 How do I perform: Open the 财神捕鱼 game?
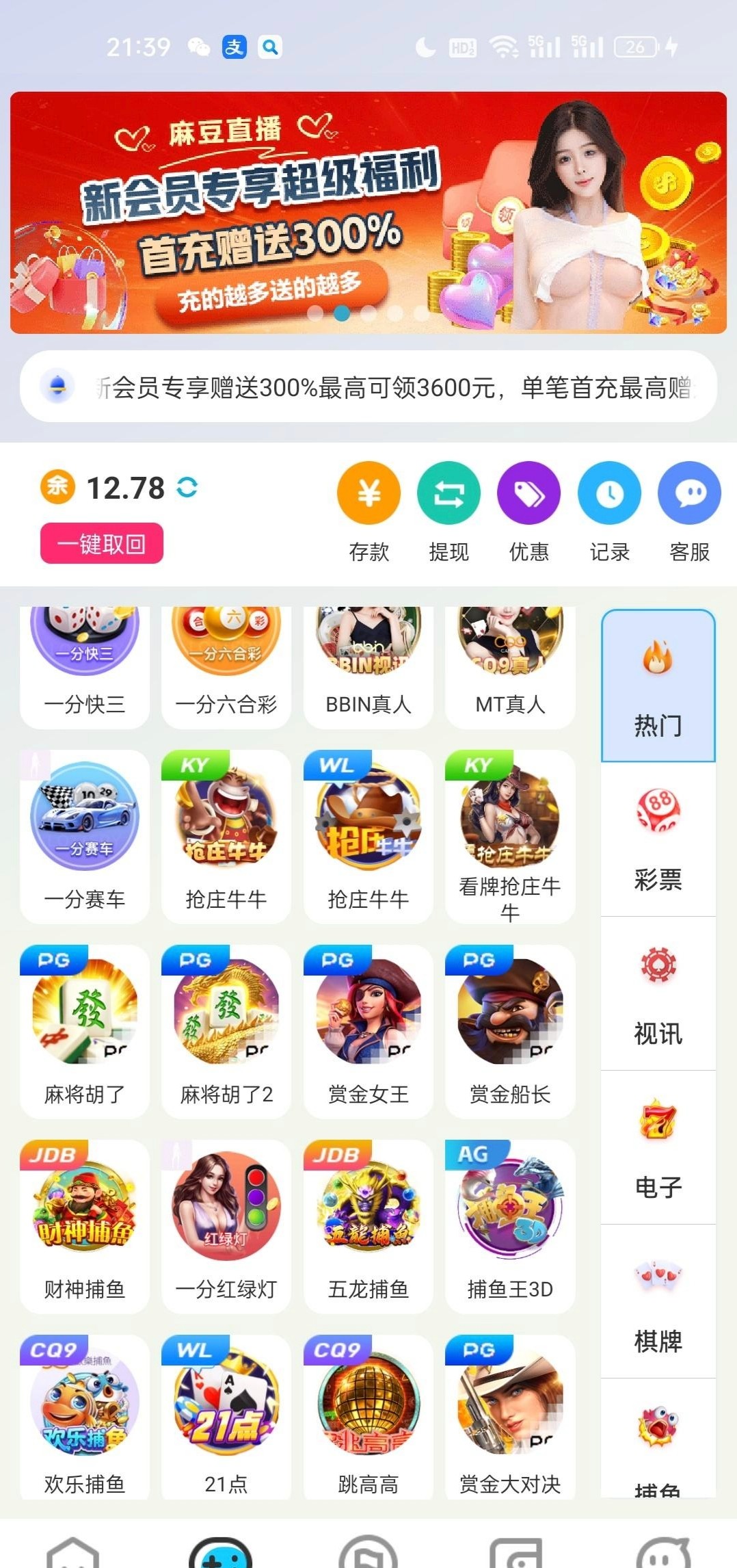coord(85,1226)
